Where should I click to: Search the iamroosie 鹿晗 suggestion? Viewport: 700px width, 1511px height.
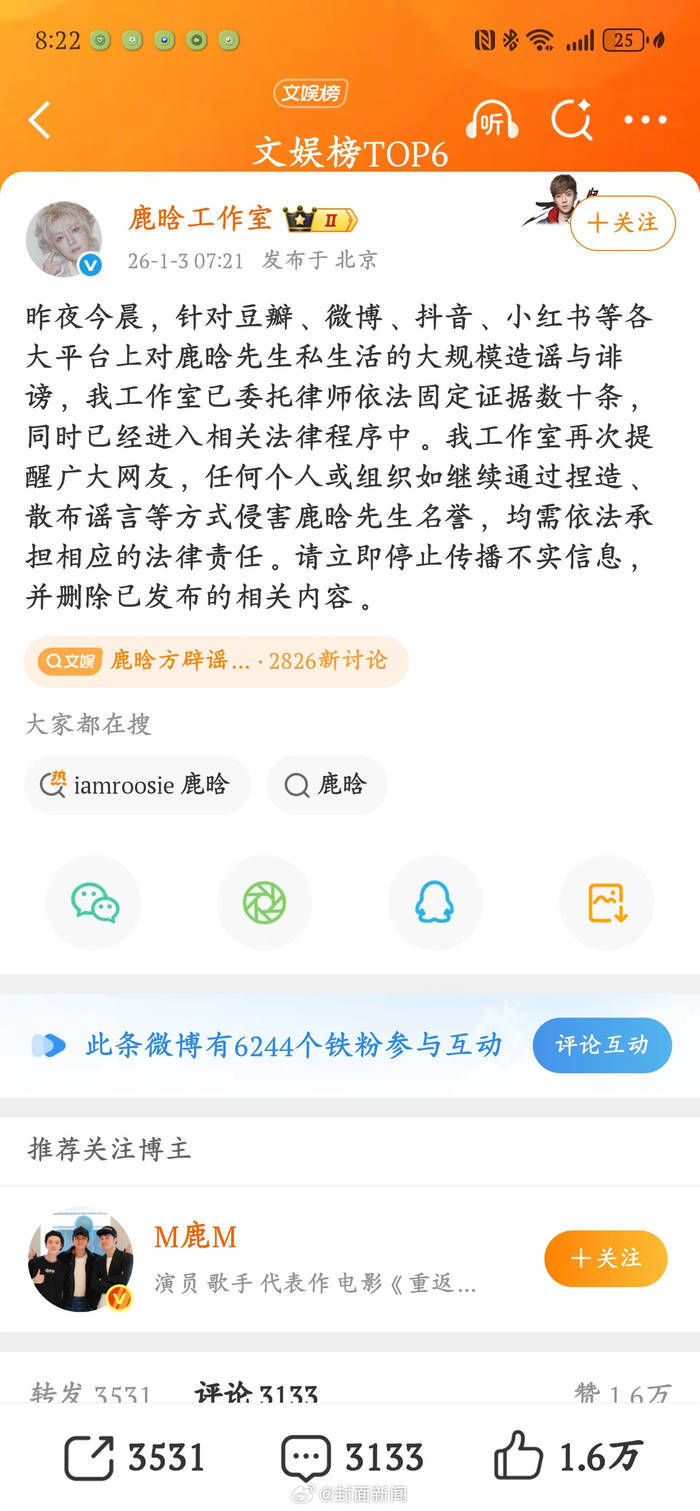137,785
